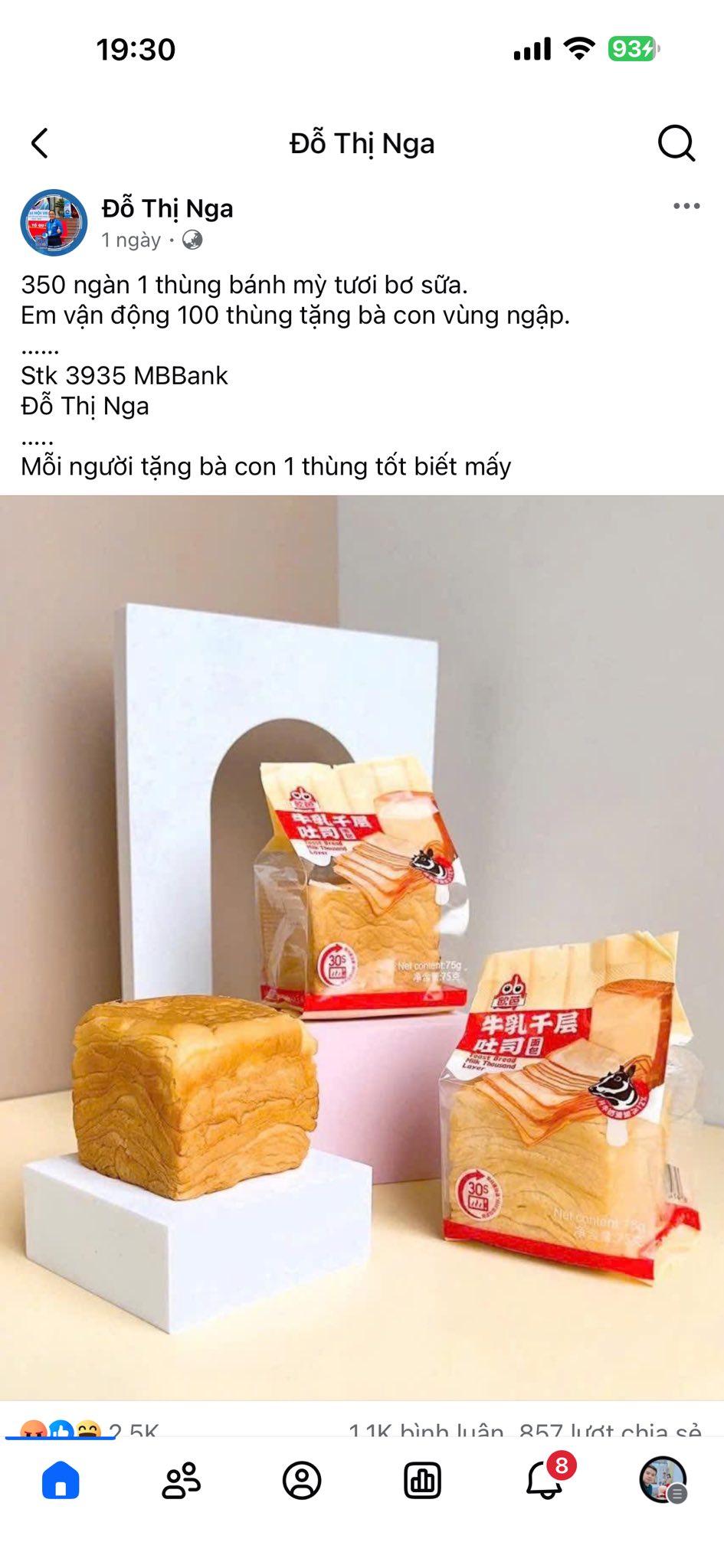Go back using the top-left arrow
Screen dimensions: 724x1568
coord(40,143)
